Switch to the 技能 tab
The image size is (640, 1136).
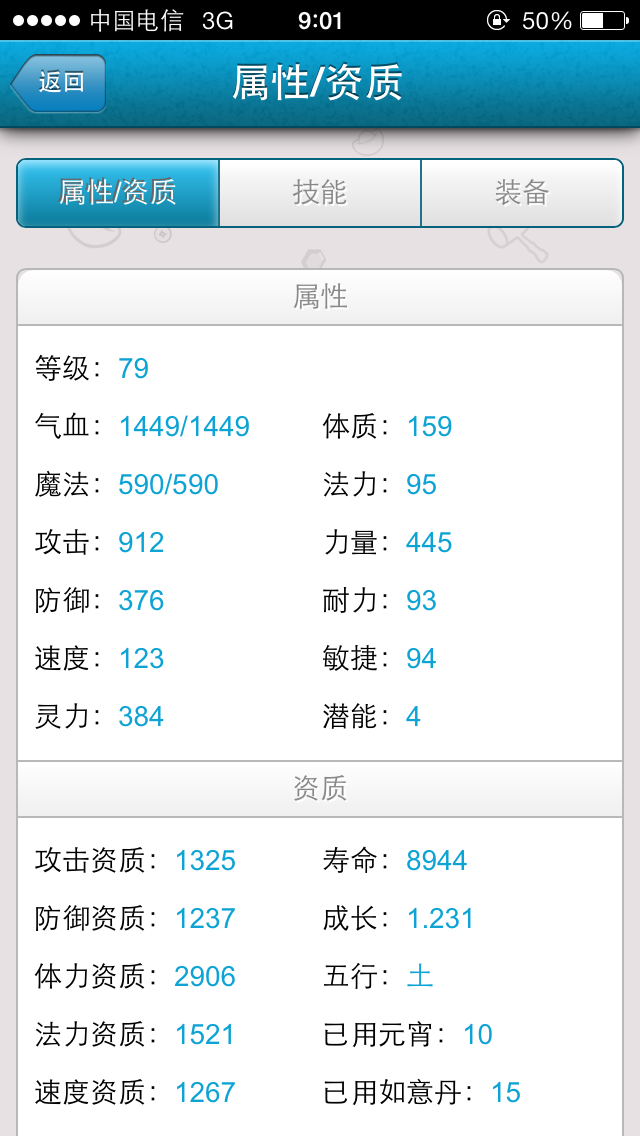click(320, 192)
